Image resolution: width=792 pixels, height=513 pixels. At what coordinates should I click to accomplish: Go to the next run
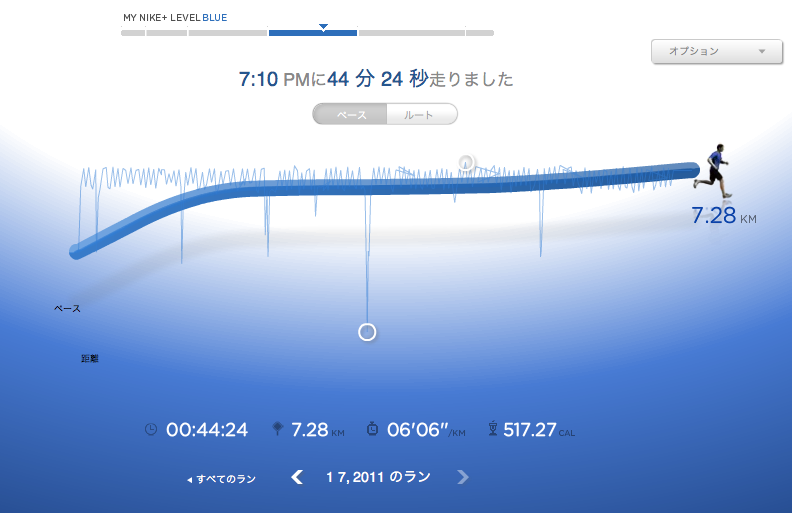(x=462, y=477)
